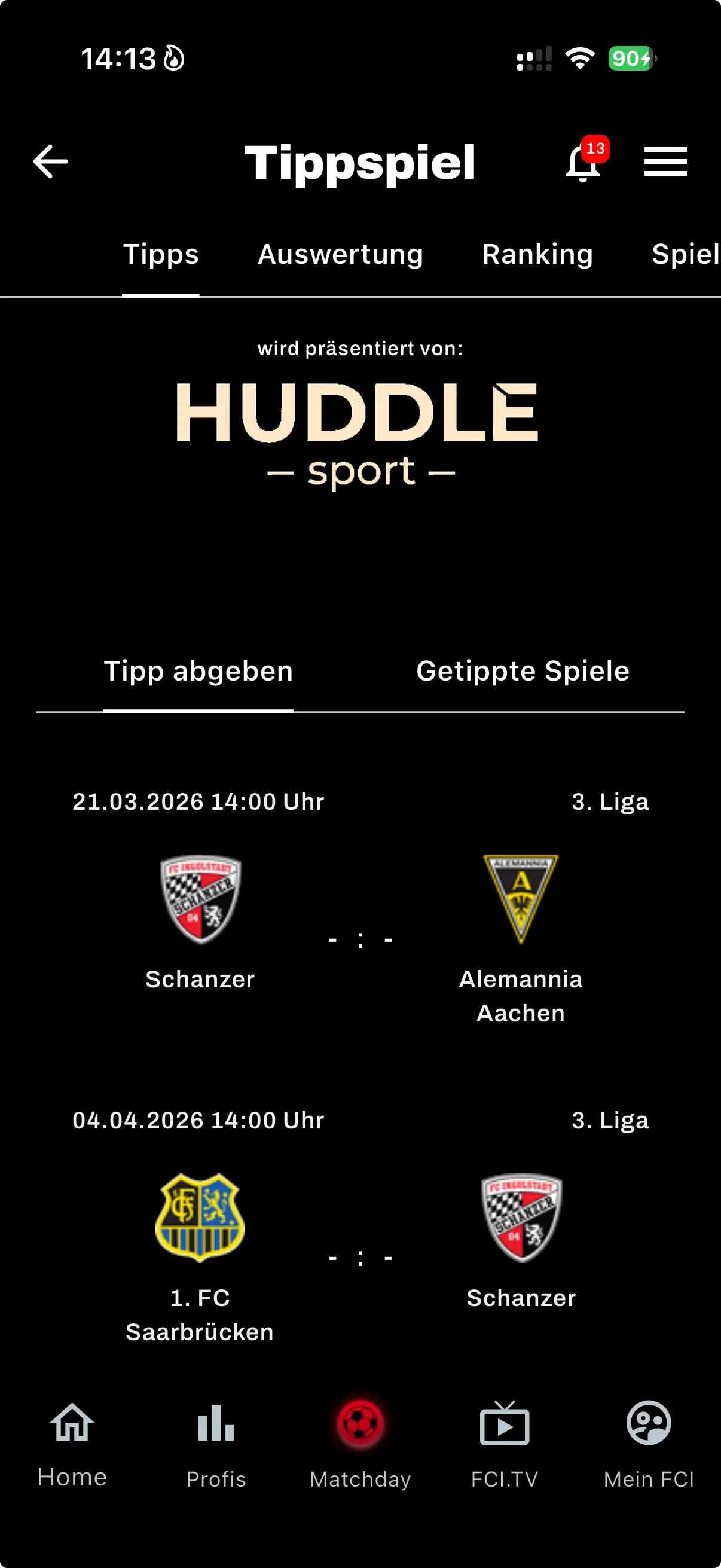
Task: Enter tip for Schanzer vs Alemannia Aachen
Action: pyautogui.click(x=360, y=940)
